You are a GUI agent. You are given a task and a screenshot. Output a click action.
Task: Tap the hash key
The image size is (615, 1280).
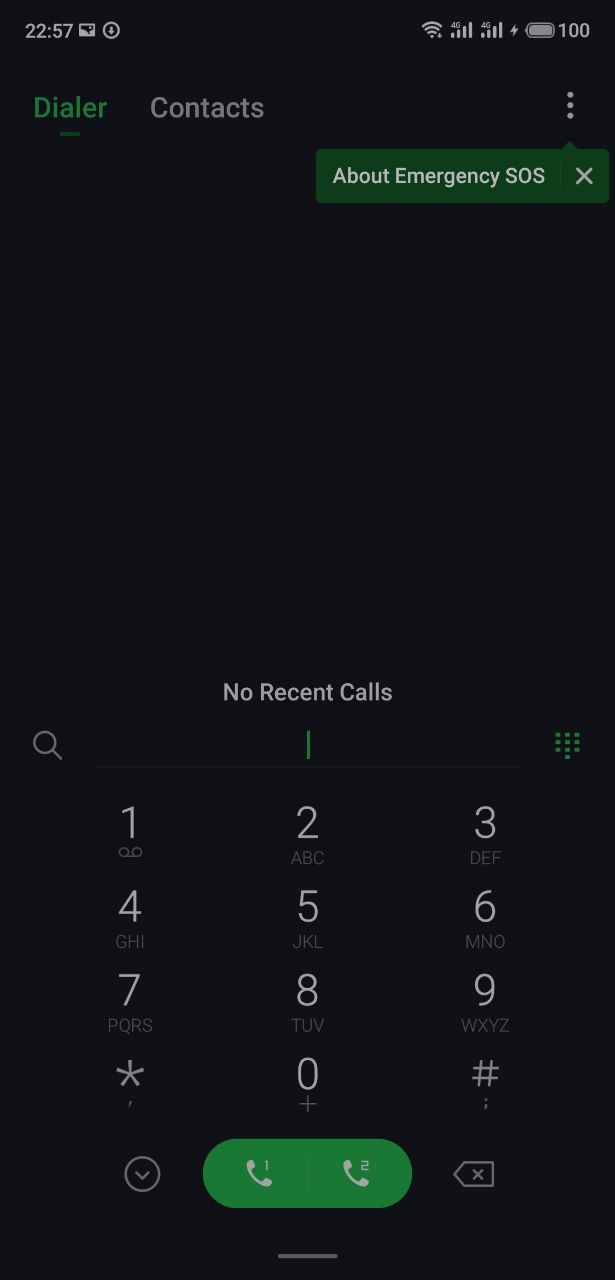(x=485, y=1083)
